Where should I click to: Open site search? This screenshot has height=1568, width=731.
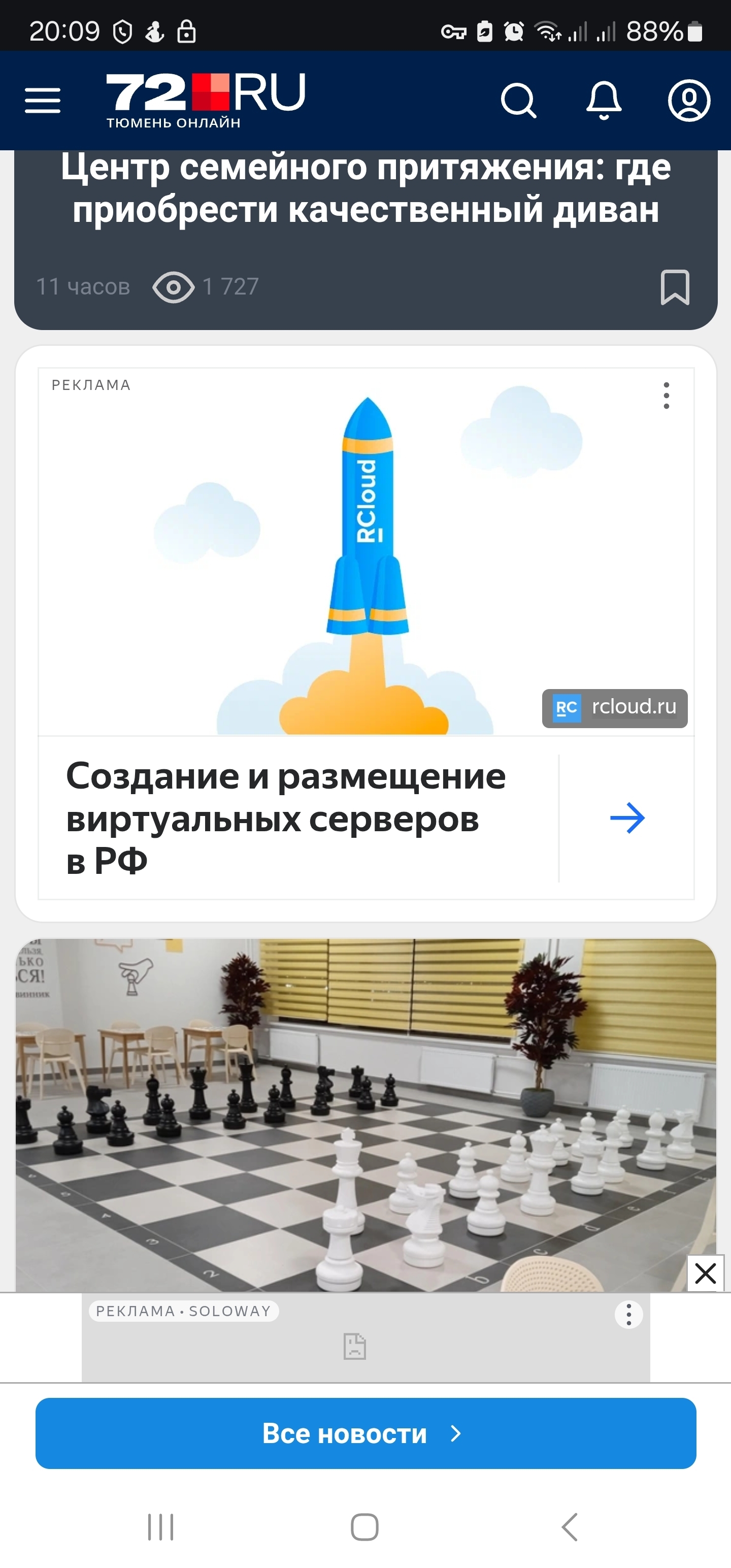(518, 101)
